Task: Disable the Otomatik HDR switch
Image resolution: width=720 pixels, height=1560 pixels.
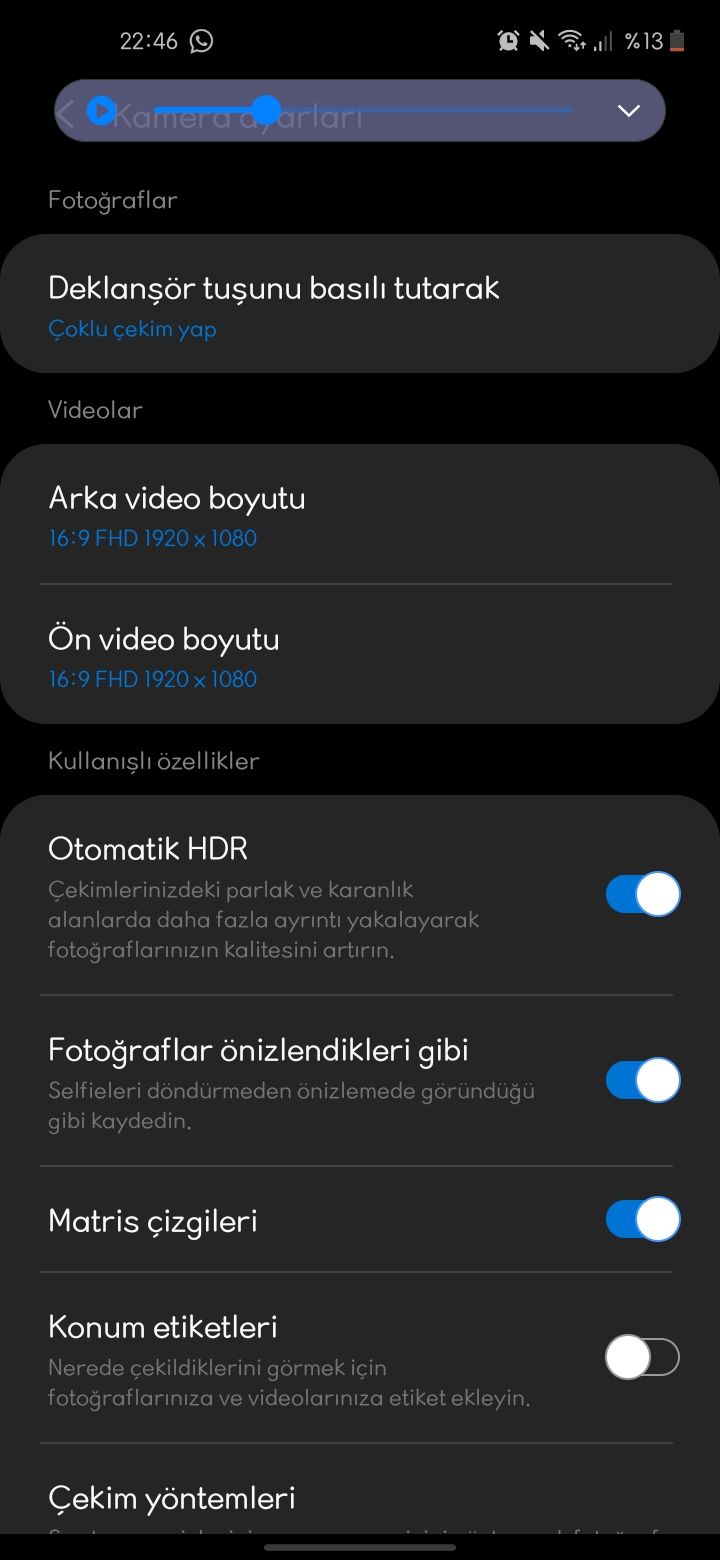Action: click(x=642, y=894)
